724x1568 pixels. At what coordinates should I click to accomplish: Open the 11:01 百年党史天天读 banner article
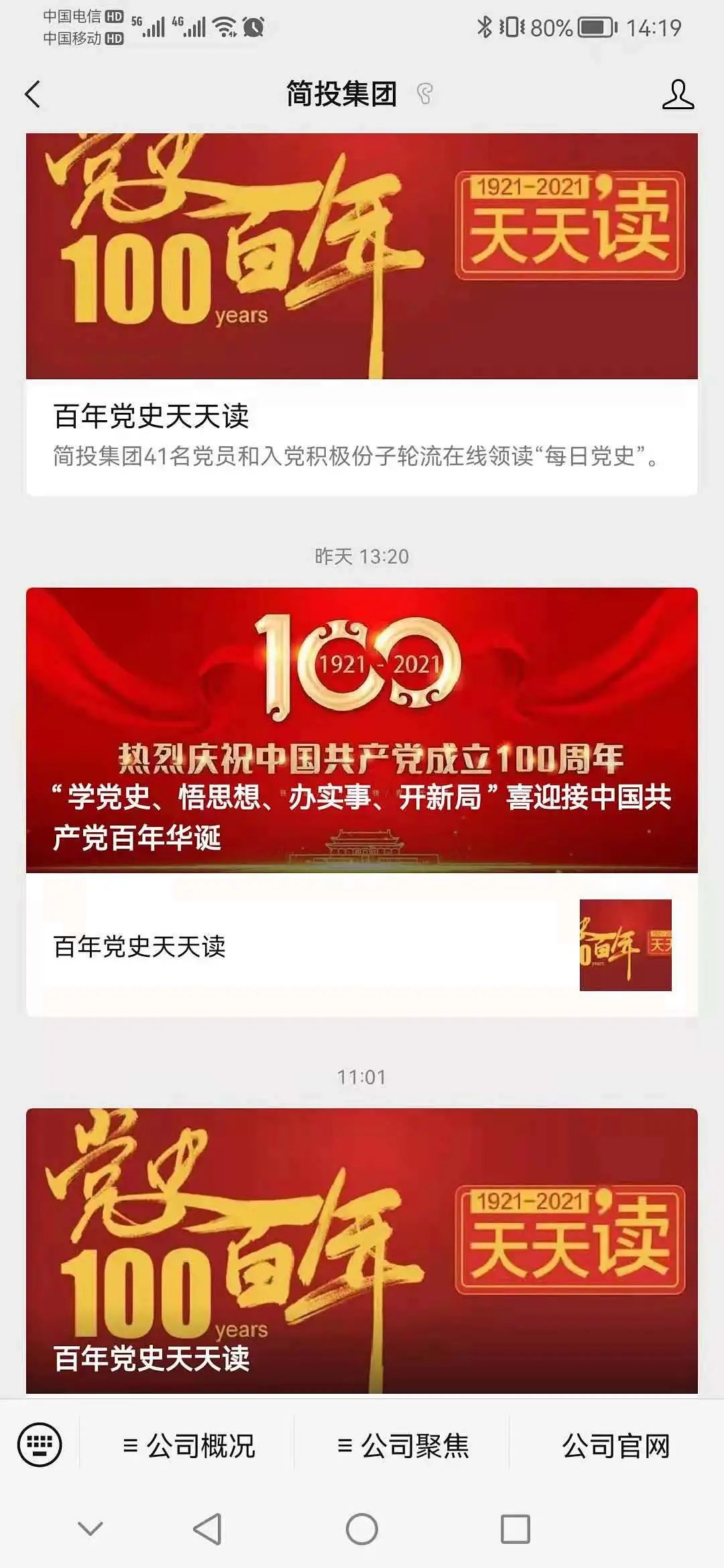pyautogui.click(x=361, y=1251)
